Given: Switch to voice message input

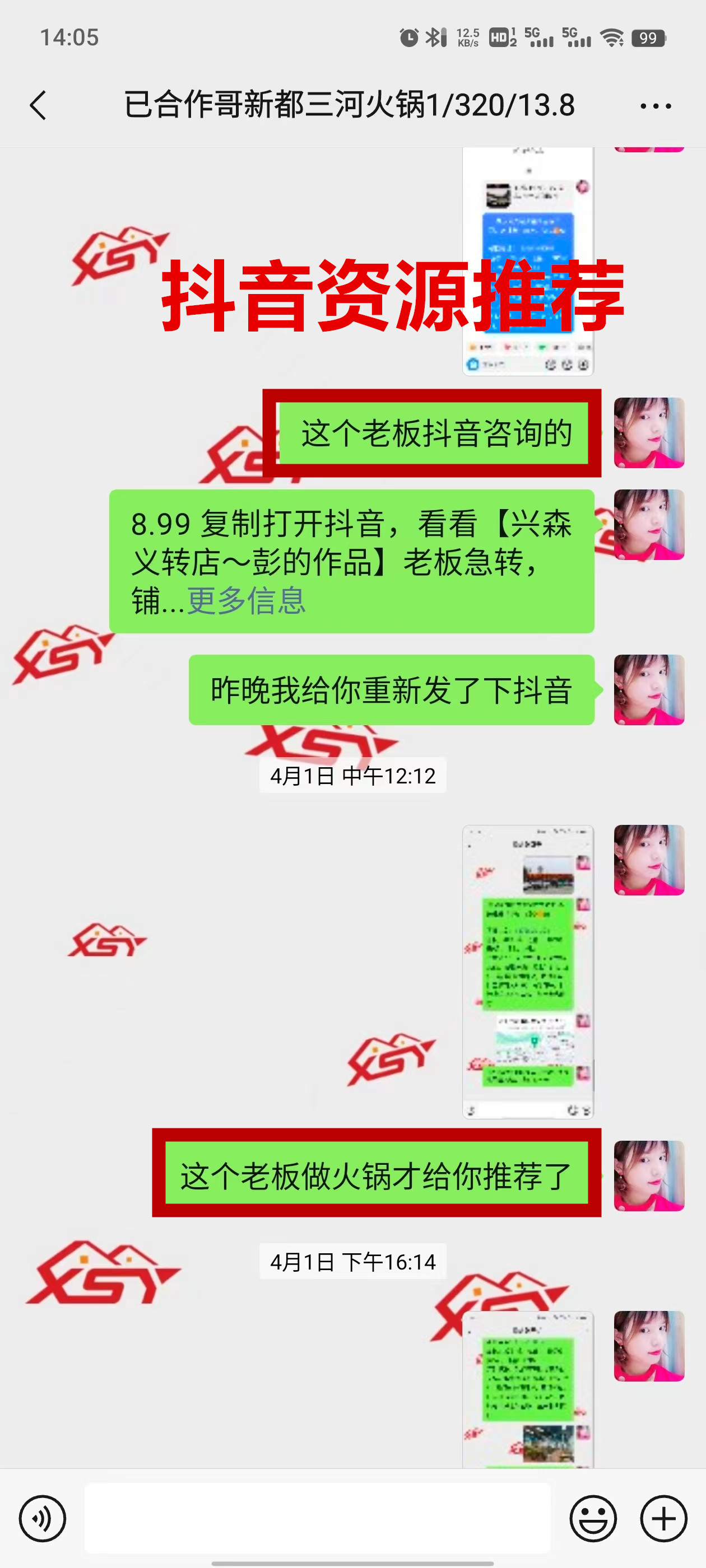Looking at the screenshot, I should click(42, 1518).
